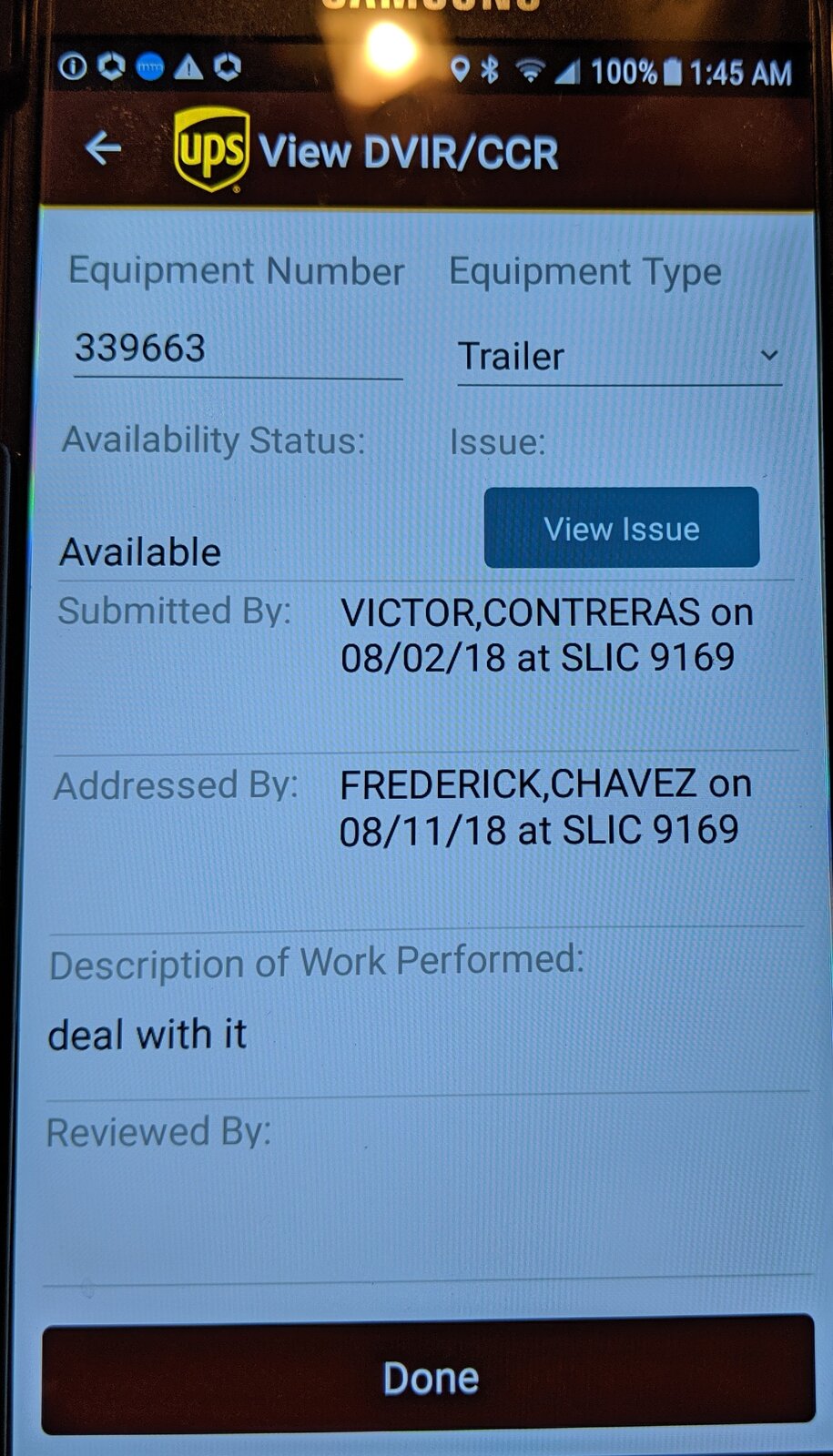Open the Equipment Type dropdown
833x1456 pixels.
tap(619, 356)
